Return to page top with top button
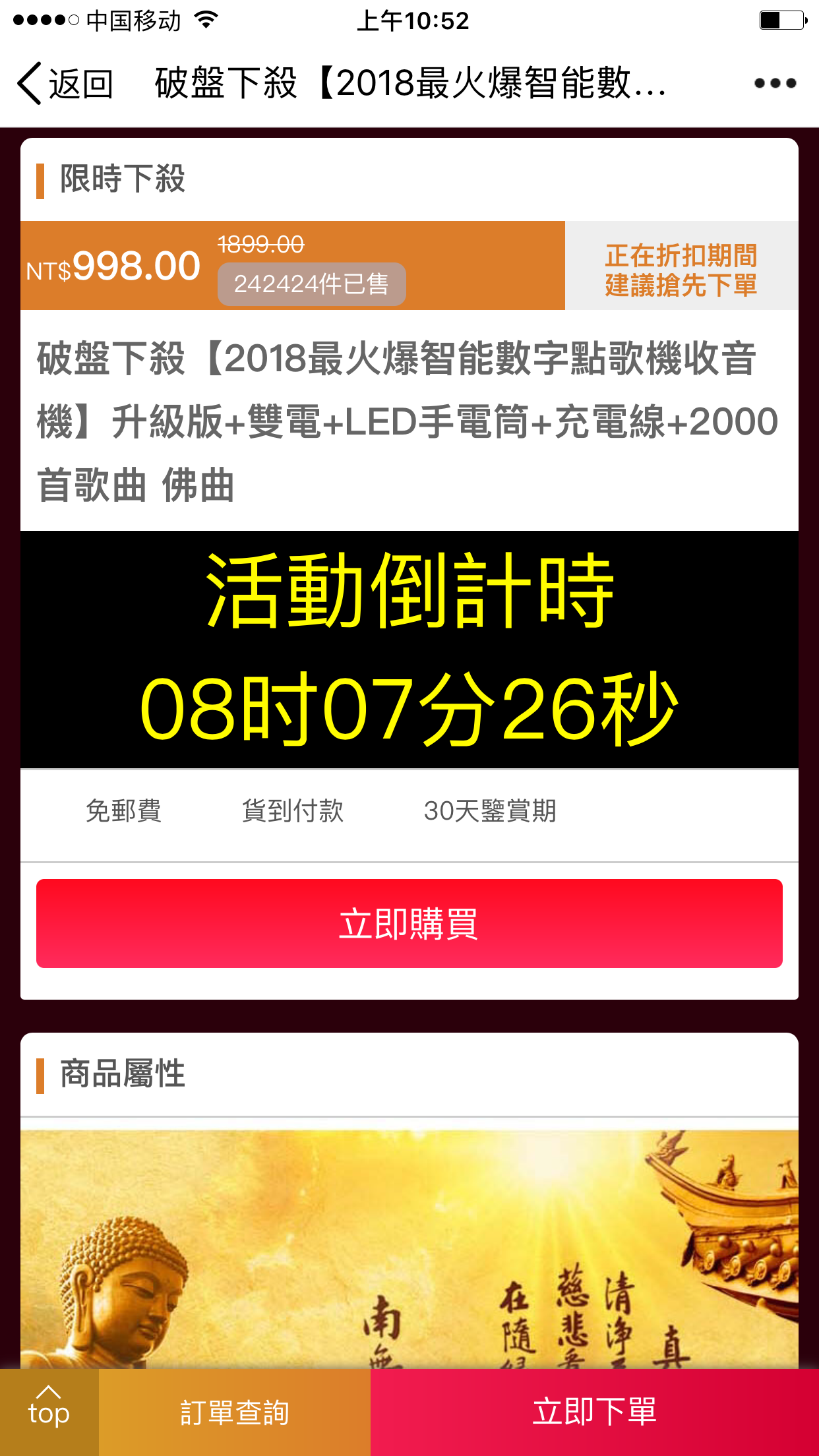Viewport: 819px width, 1456px height. click(49, 1412)
